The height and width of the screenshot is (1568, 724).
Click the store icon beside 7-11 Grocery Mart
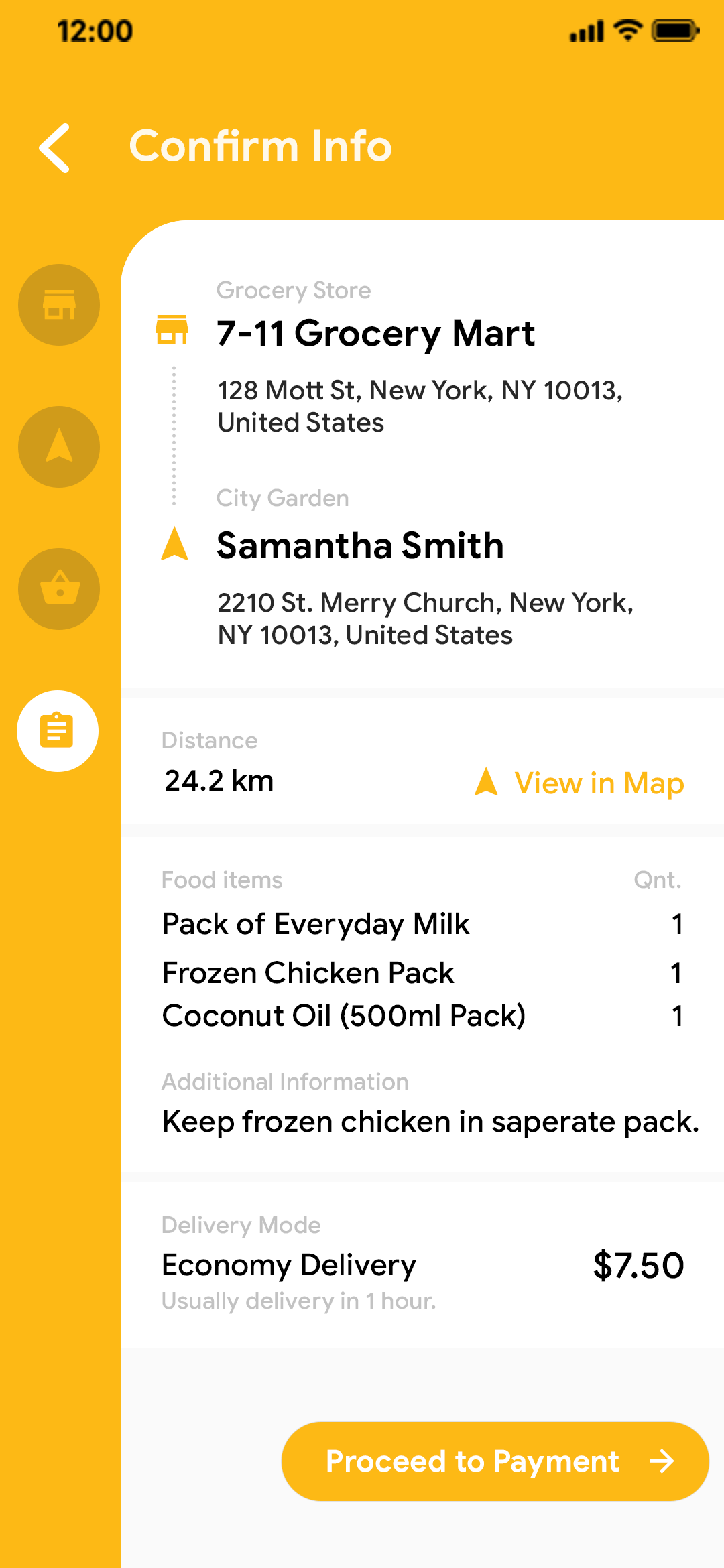[x=173, y=330]
